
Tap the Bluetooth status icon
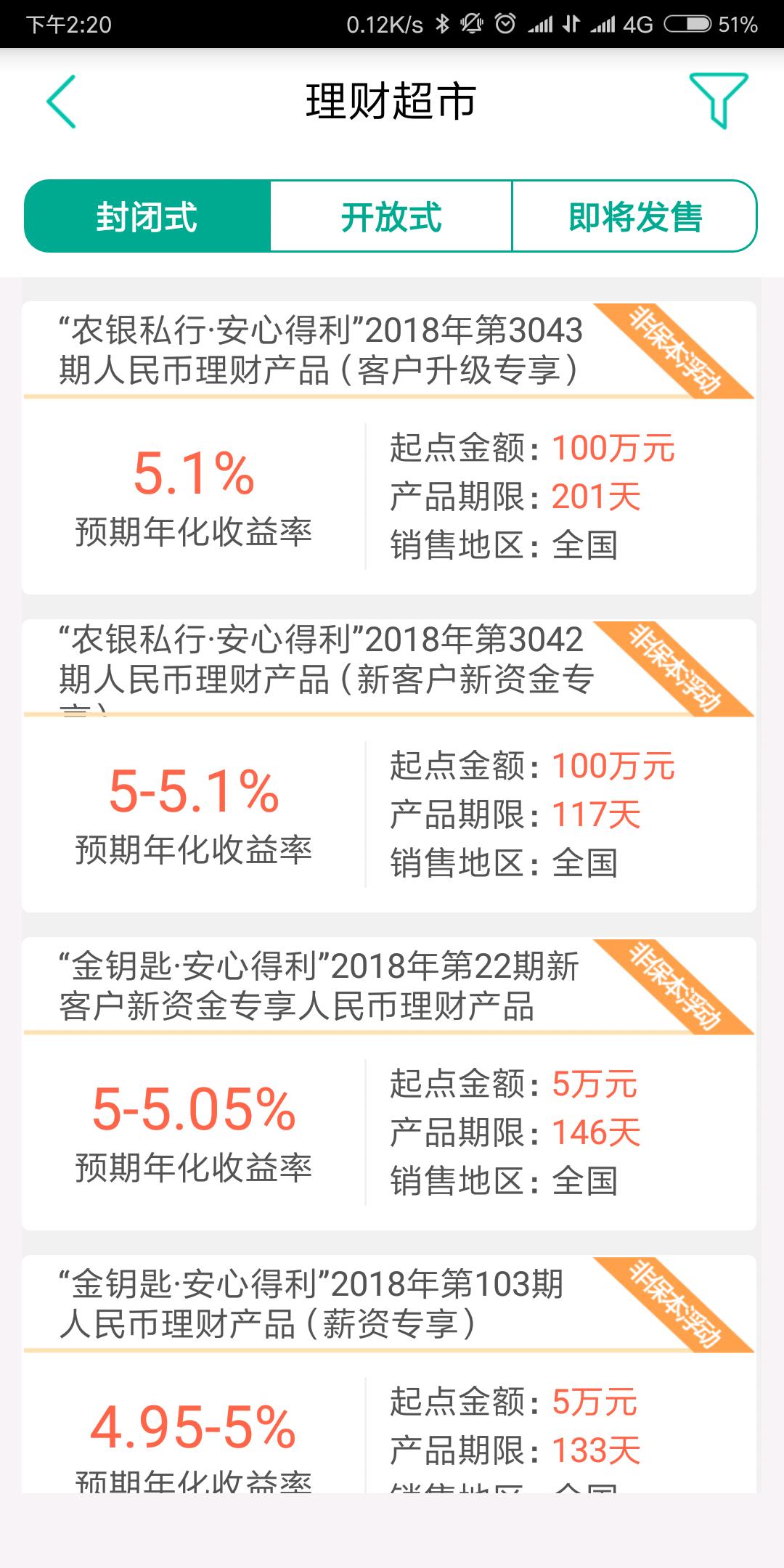pyautogui.click(x=444, y=22)
